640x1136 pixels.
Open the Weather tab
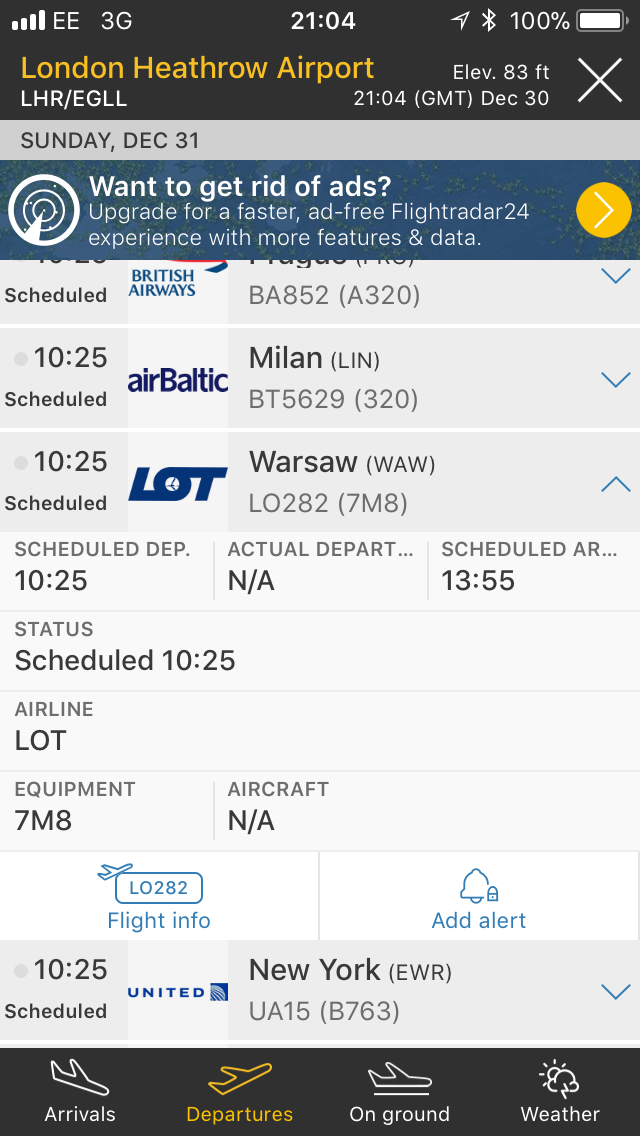tap(560, 1092)
